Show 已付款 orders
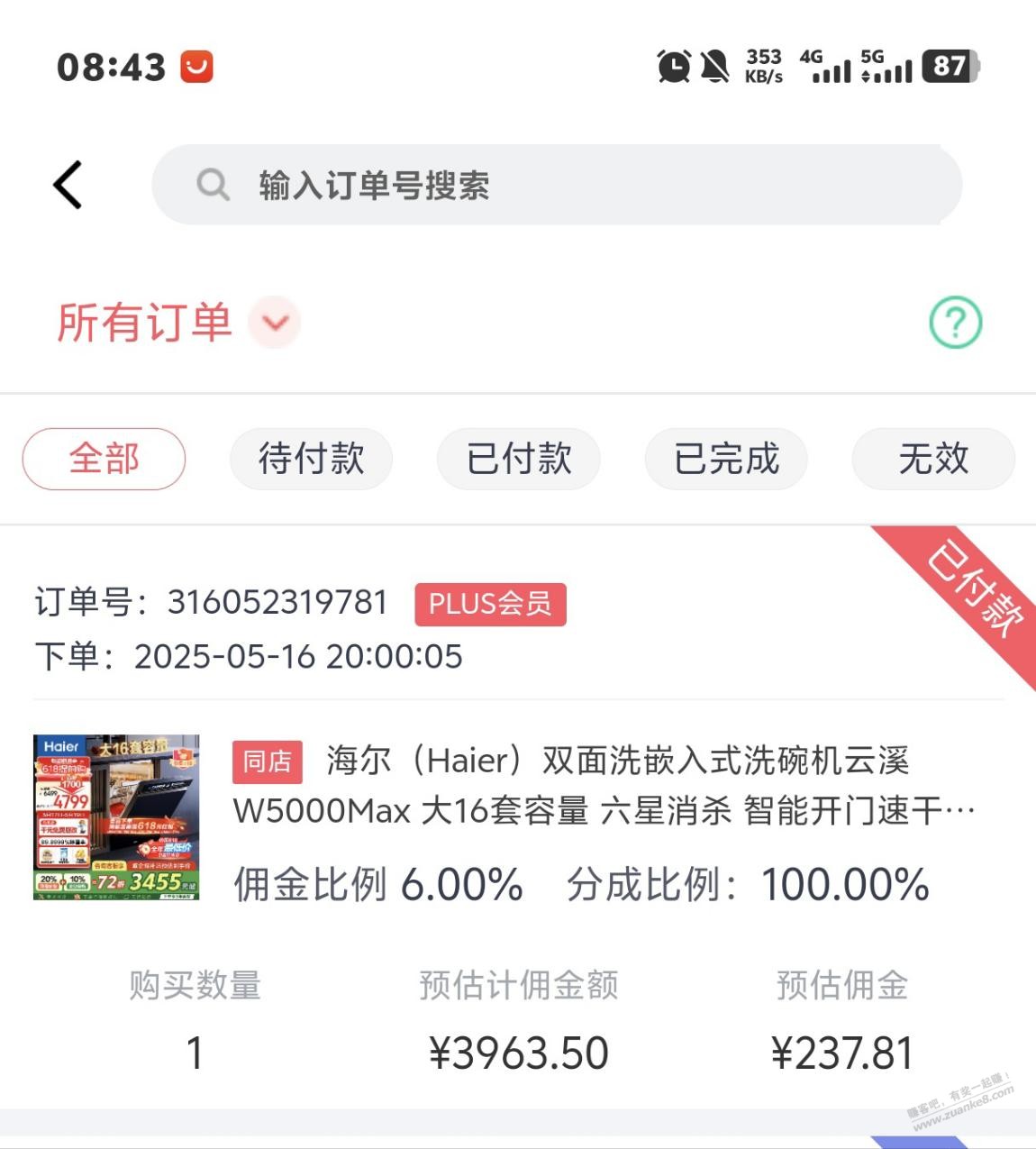The width and height of the screenshot is (1036, 1149). click(x=519, y=459)
